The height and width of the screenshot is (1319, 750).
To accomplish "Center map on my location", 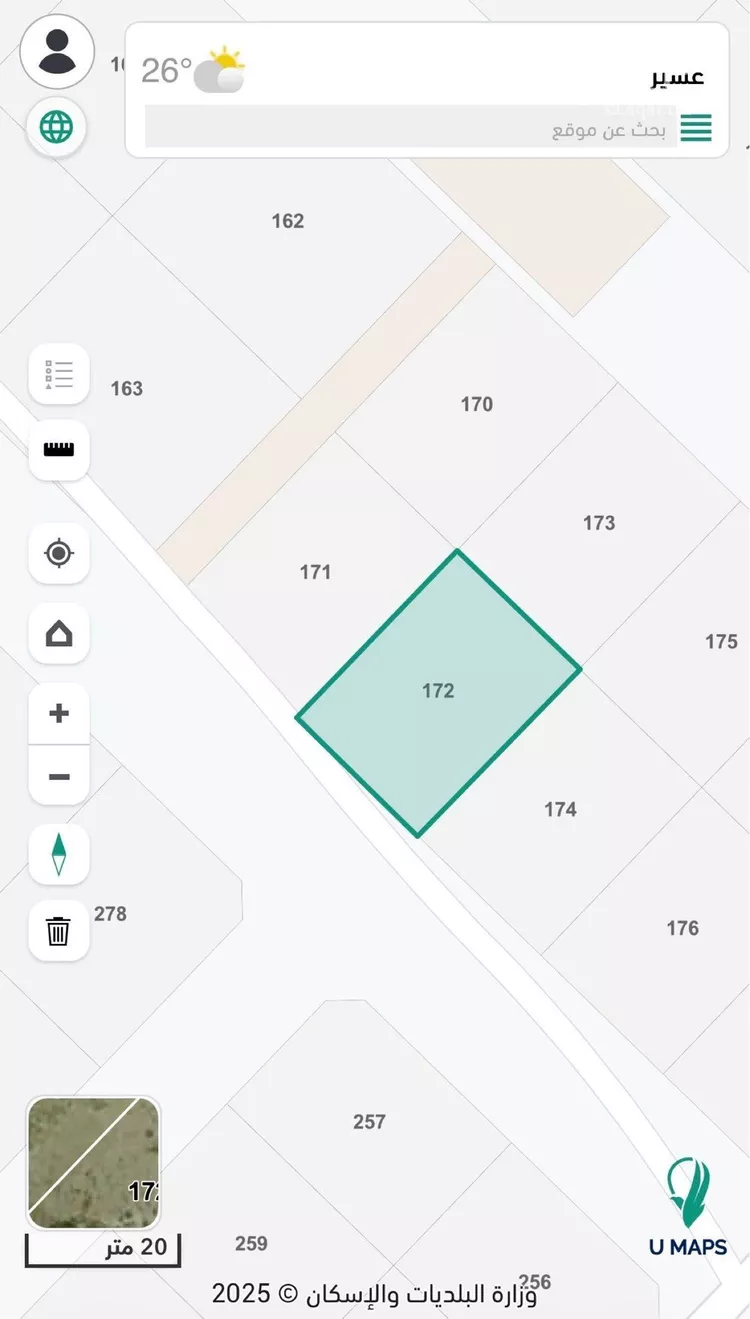I will (59, 553).
